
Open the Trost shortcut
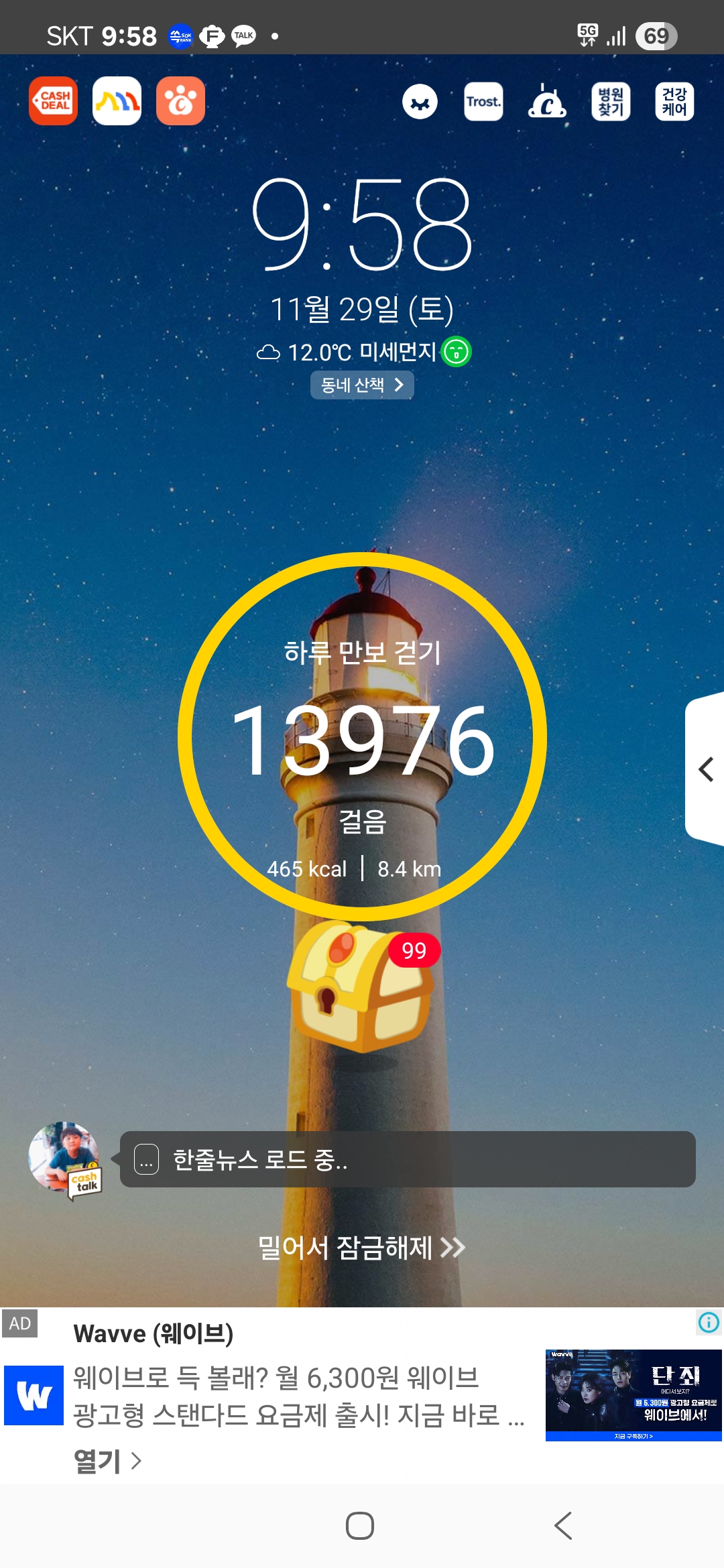pyautogui.click(x=483, y=102)
